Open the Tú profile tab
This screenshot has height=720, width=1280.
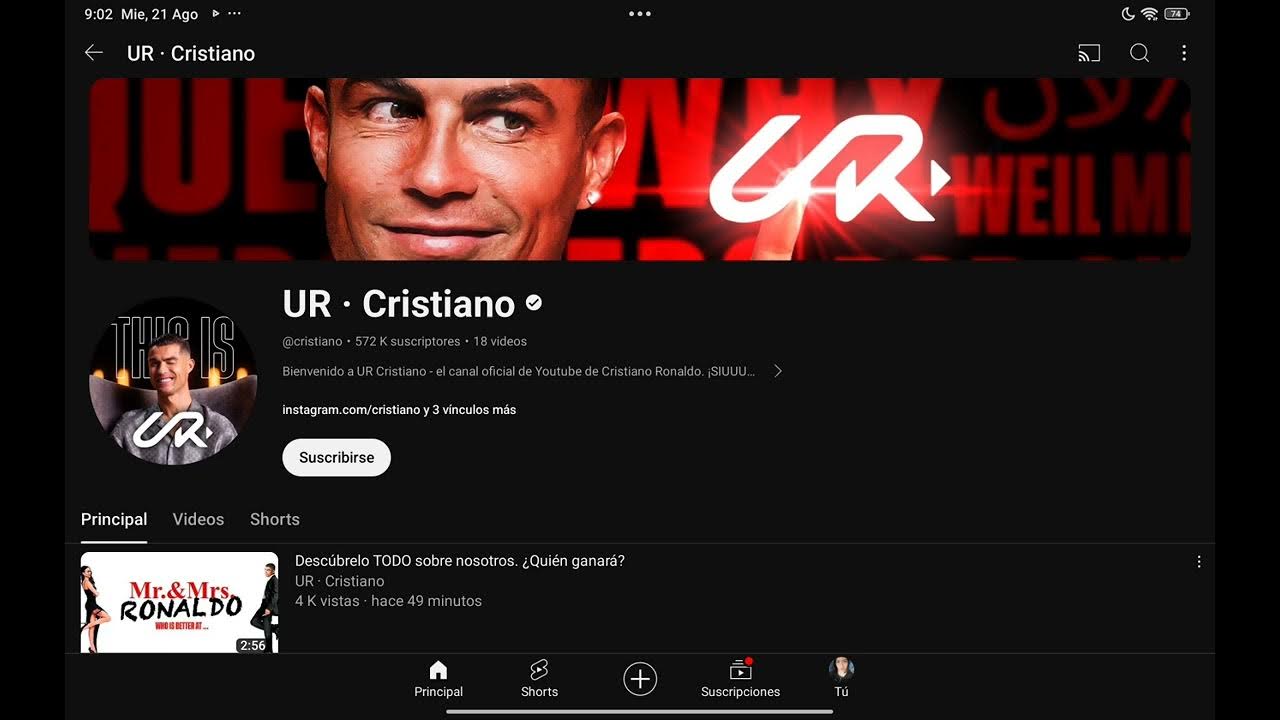(841, 679)
